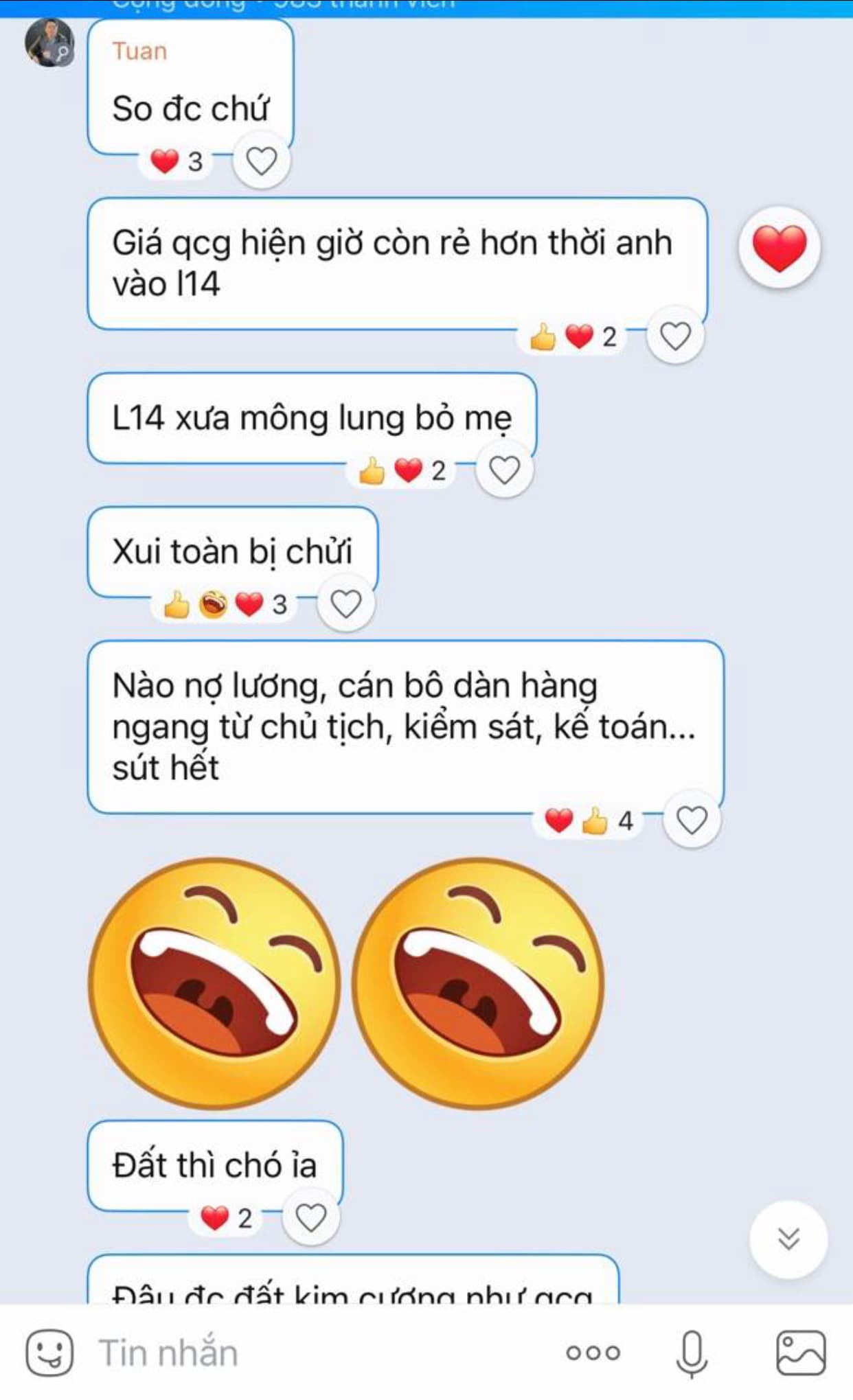The image size is (853, 1400).
Task: View reactions on 'Xui toàn bị chửi'
Action: click(224, 604)
